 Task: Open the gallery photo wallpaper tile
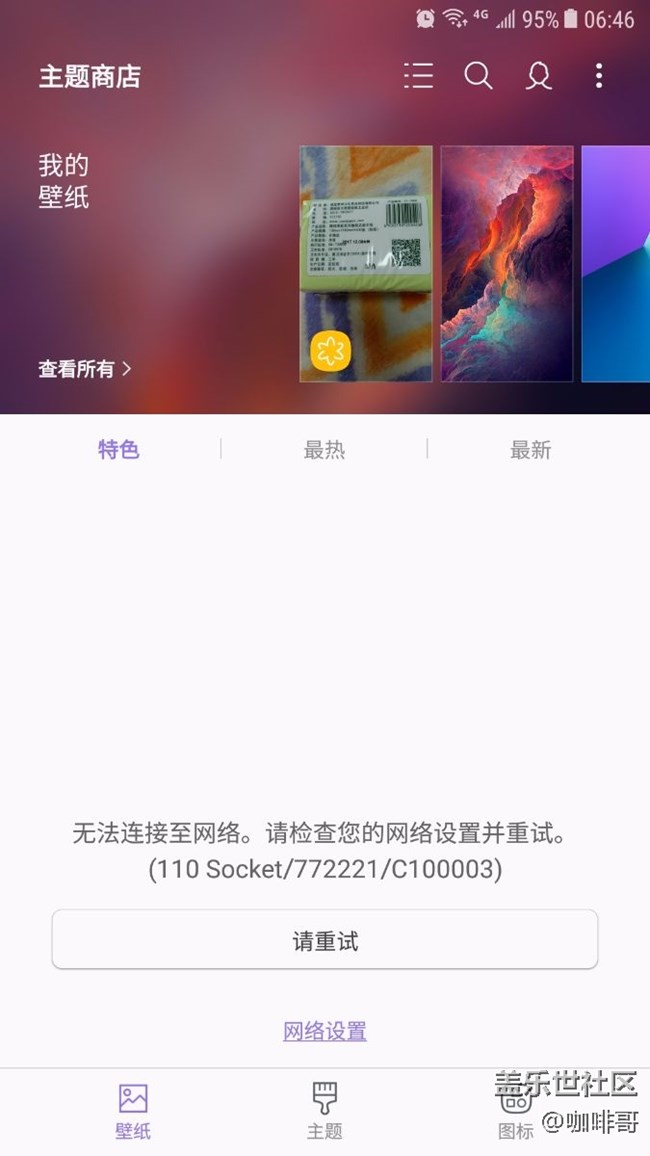point(366,264)
